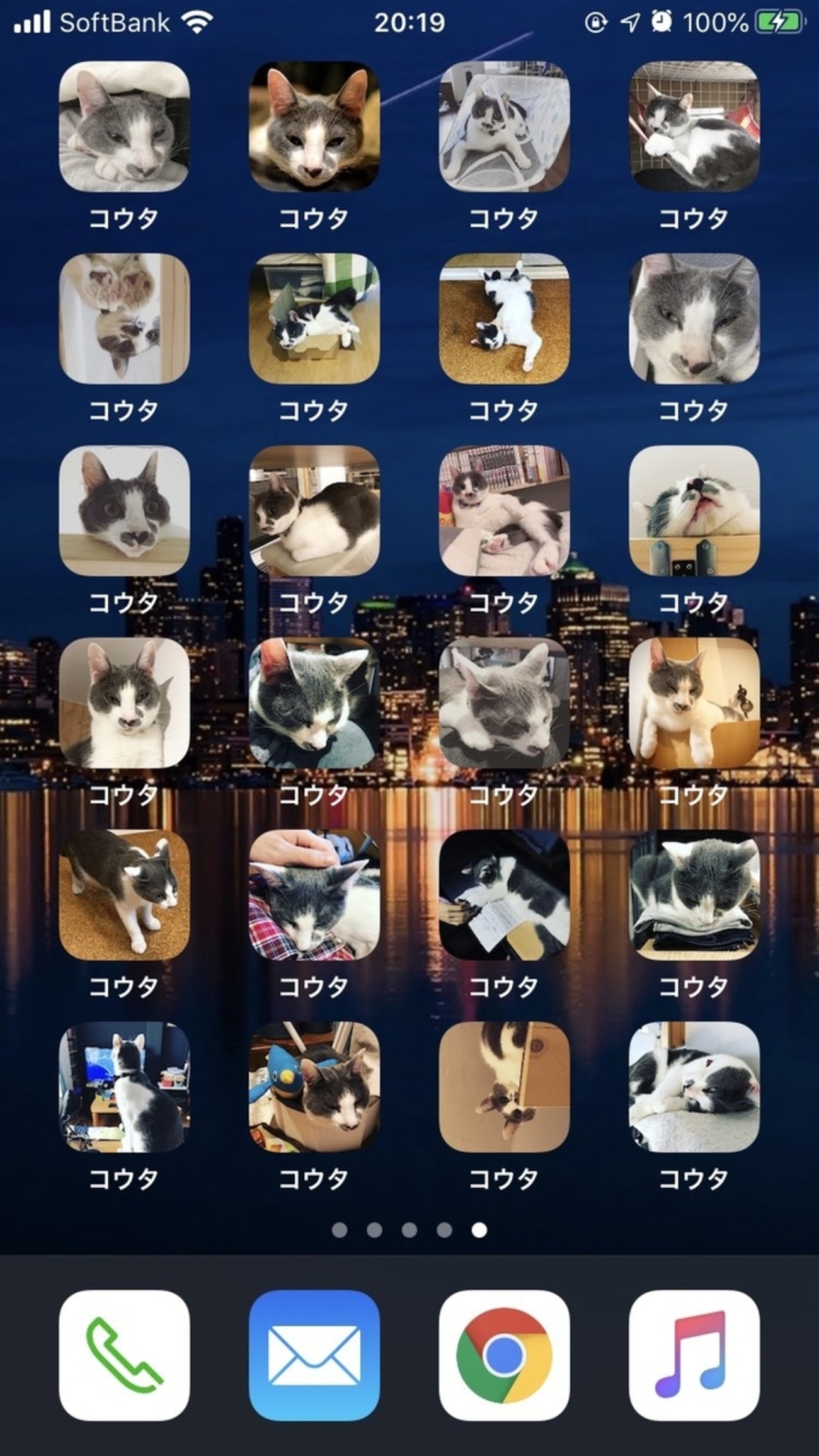Open コウタ icon of cat walking on cork floor

click(x=124, y=895)
